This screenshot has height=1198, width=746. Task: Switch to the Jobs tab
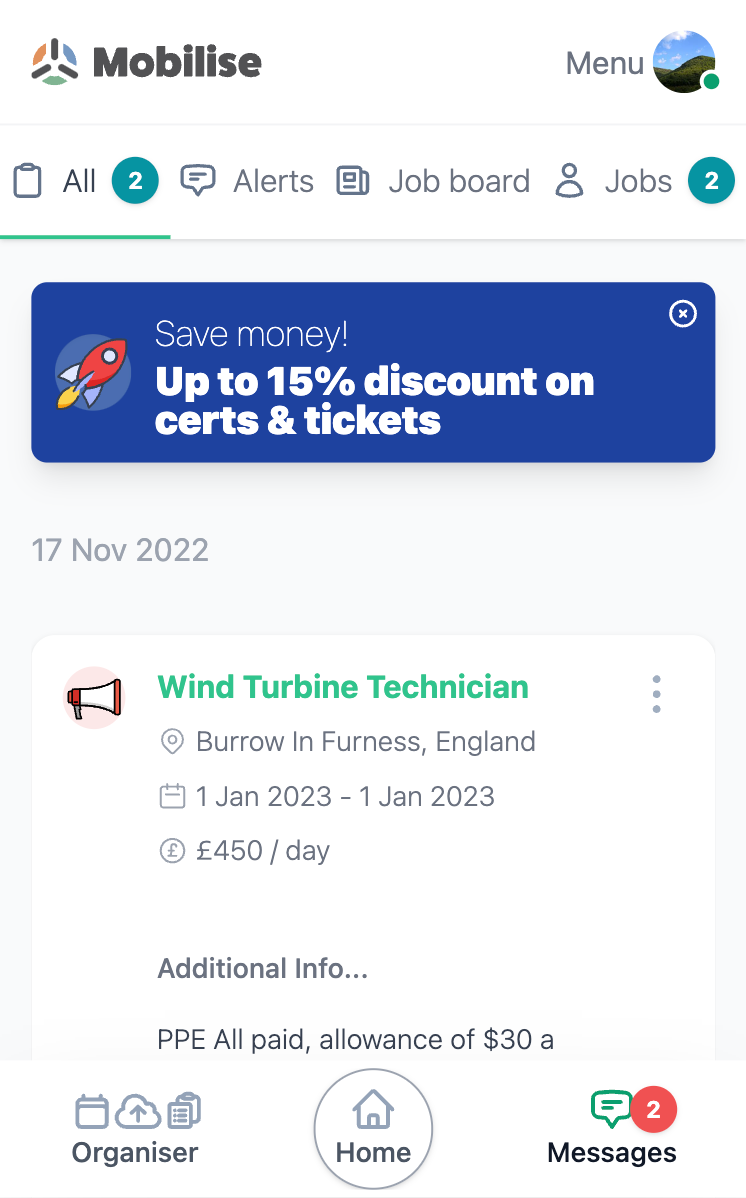pyautogui.click(x=644, y=181)
